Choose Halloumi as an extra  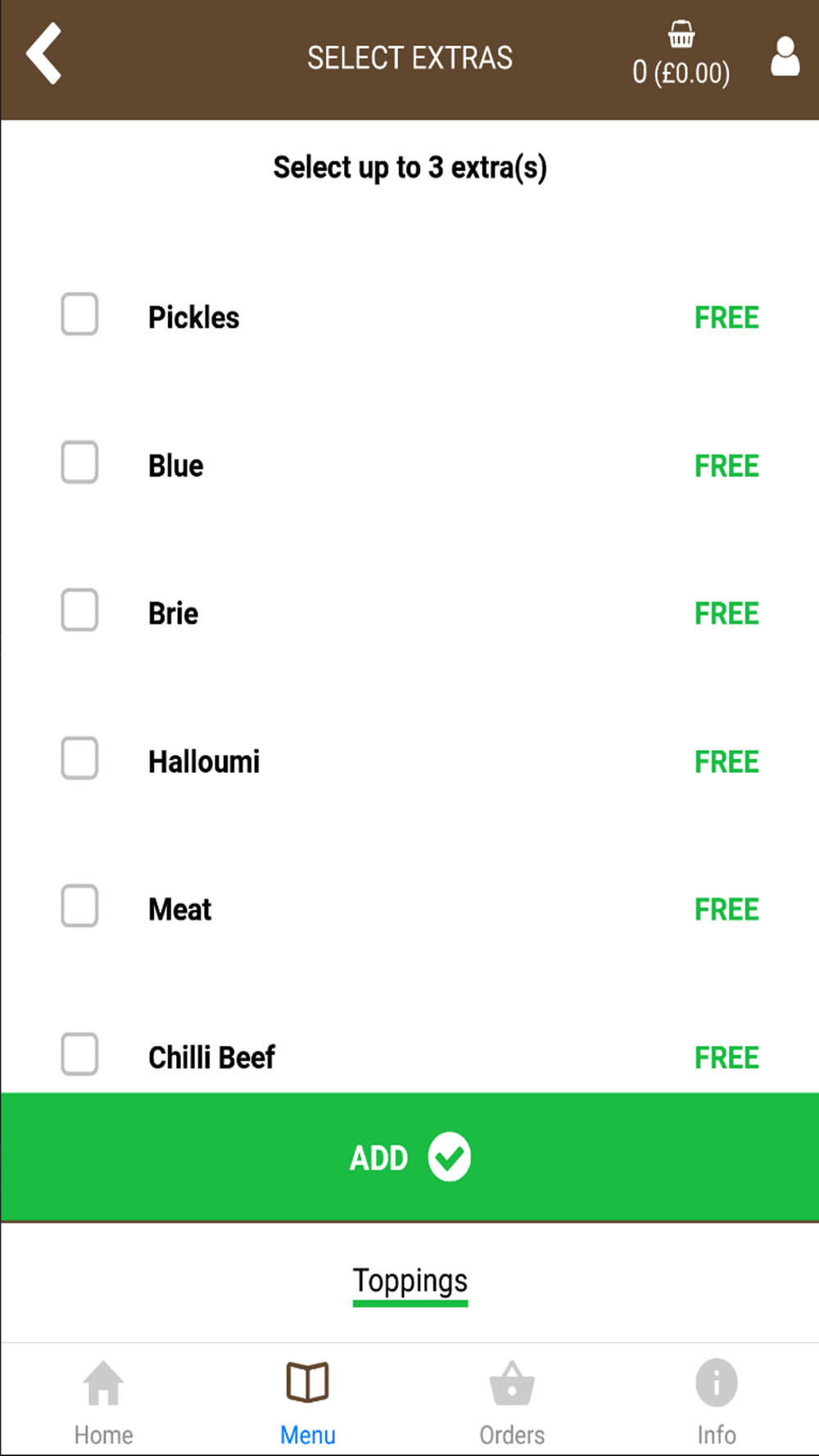click(79, 758)
